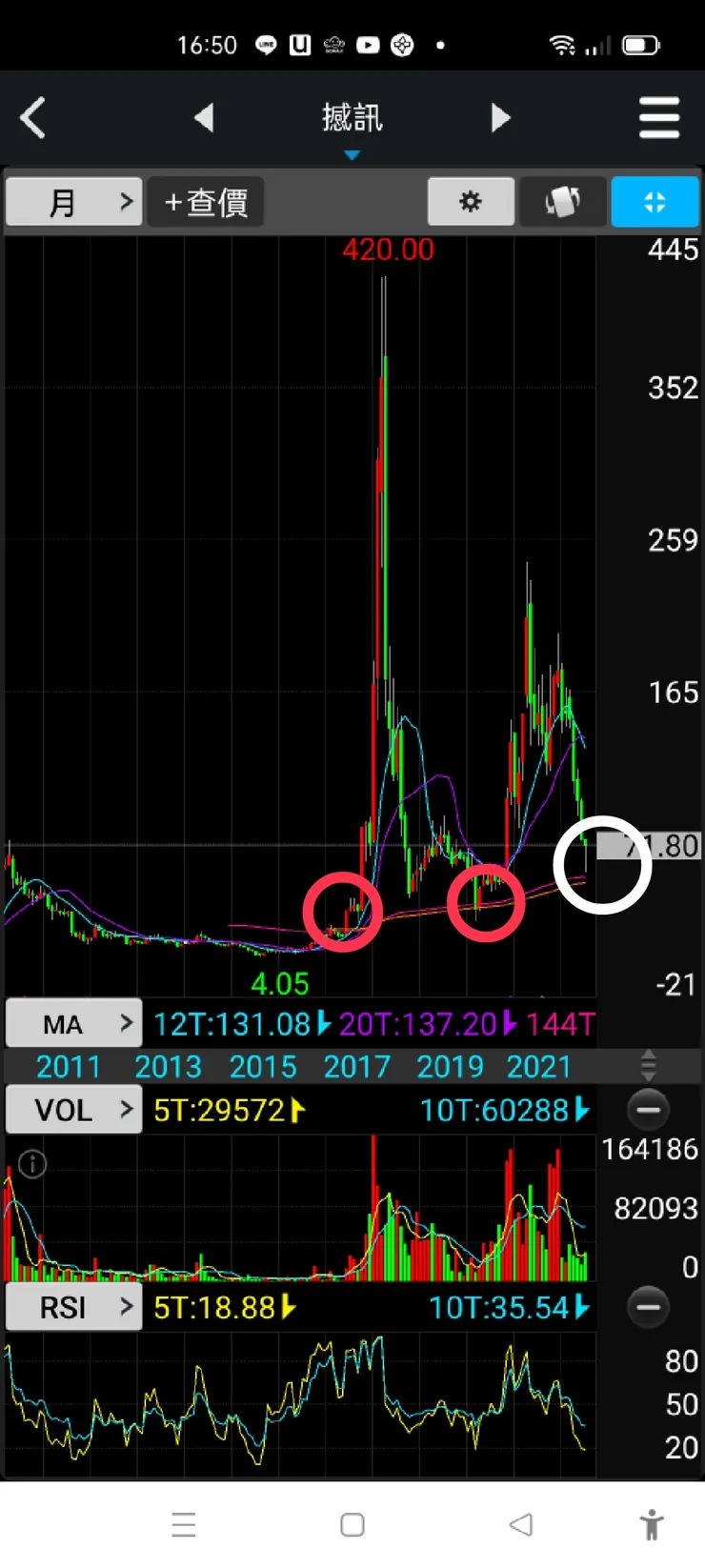Change the 月 chart period
The image size is (705, 1568).
click(x=74, y=202)
